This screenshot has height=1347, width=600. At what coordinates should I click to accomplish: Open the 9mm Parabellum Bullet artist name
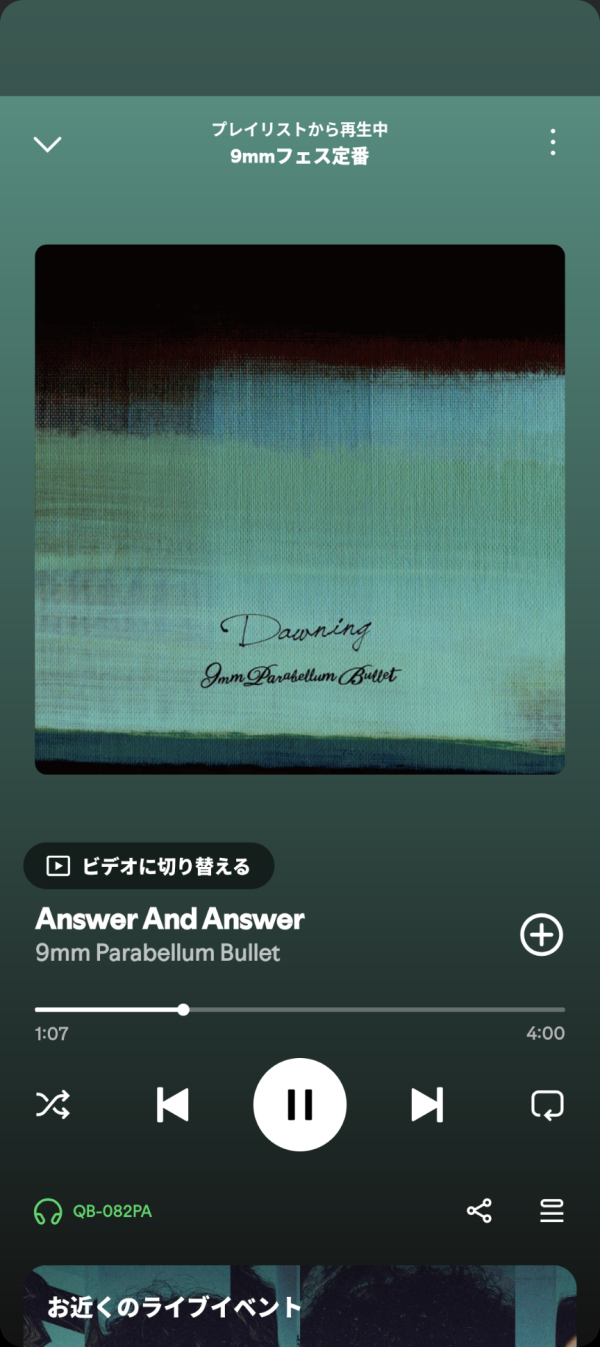(x=158, y=953)
